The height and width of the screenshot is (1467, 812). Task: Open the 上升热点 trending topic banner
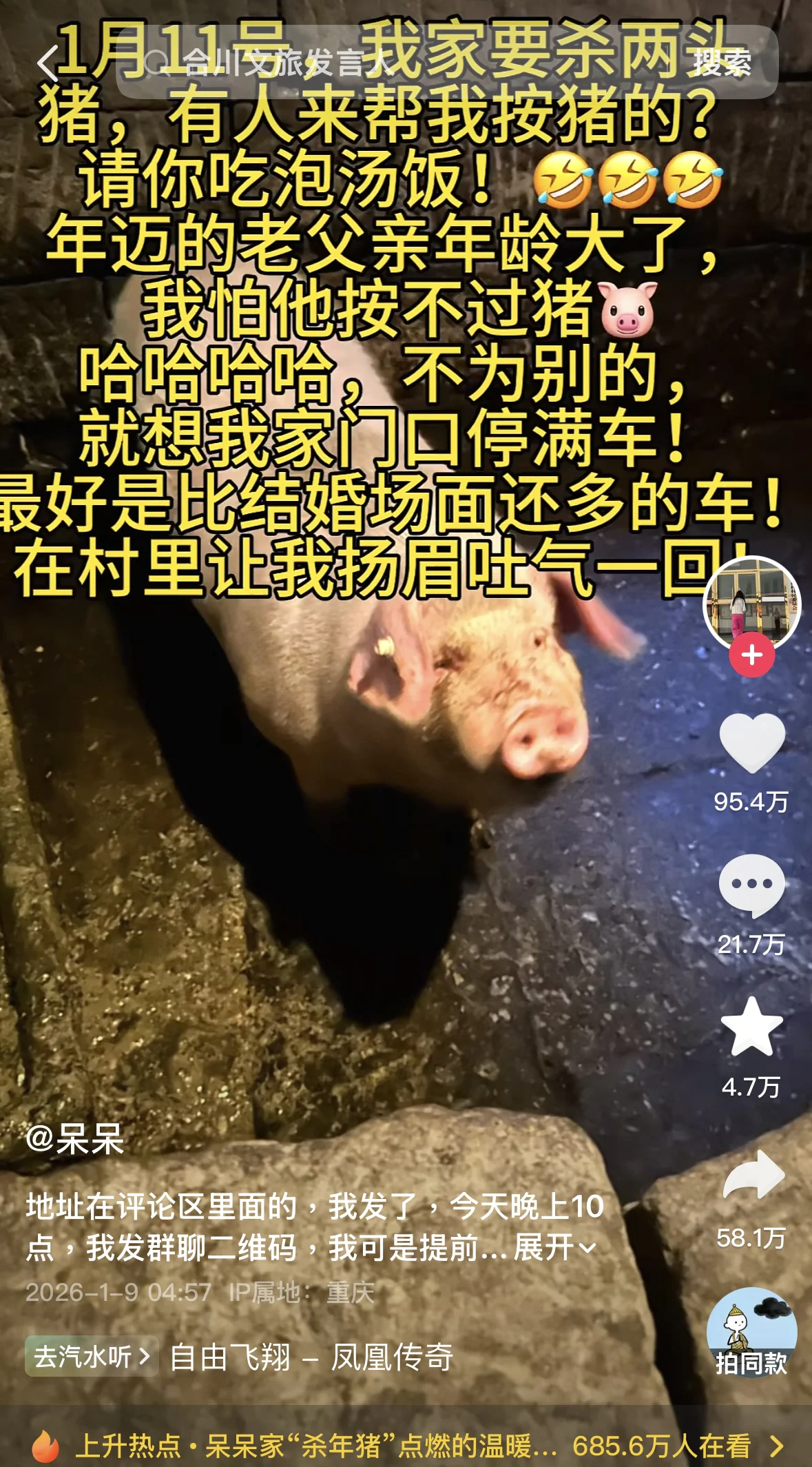pyautogui.click(x=406, y=1445)
